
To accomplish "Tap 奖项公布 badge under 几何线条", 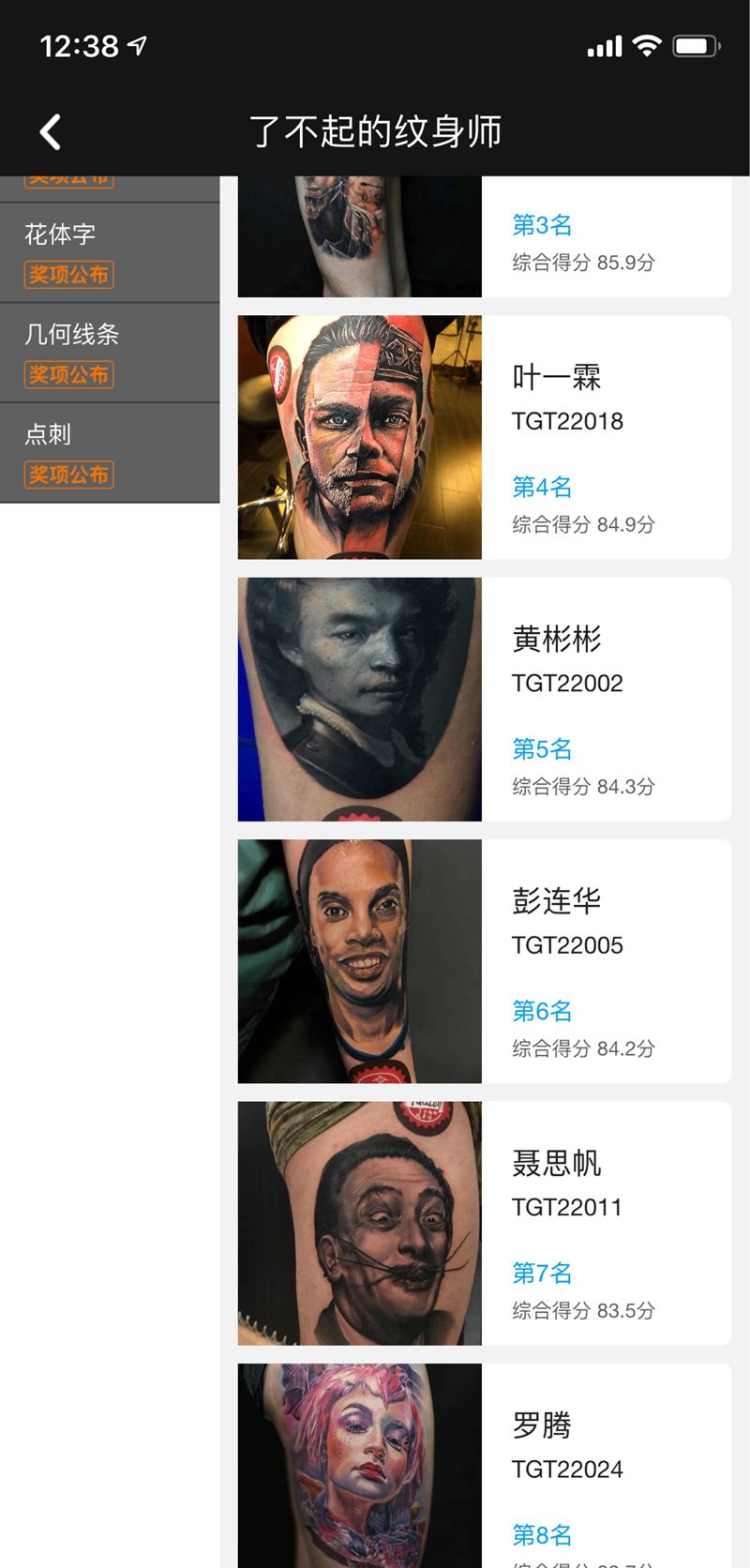I will tap(67, 375).
